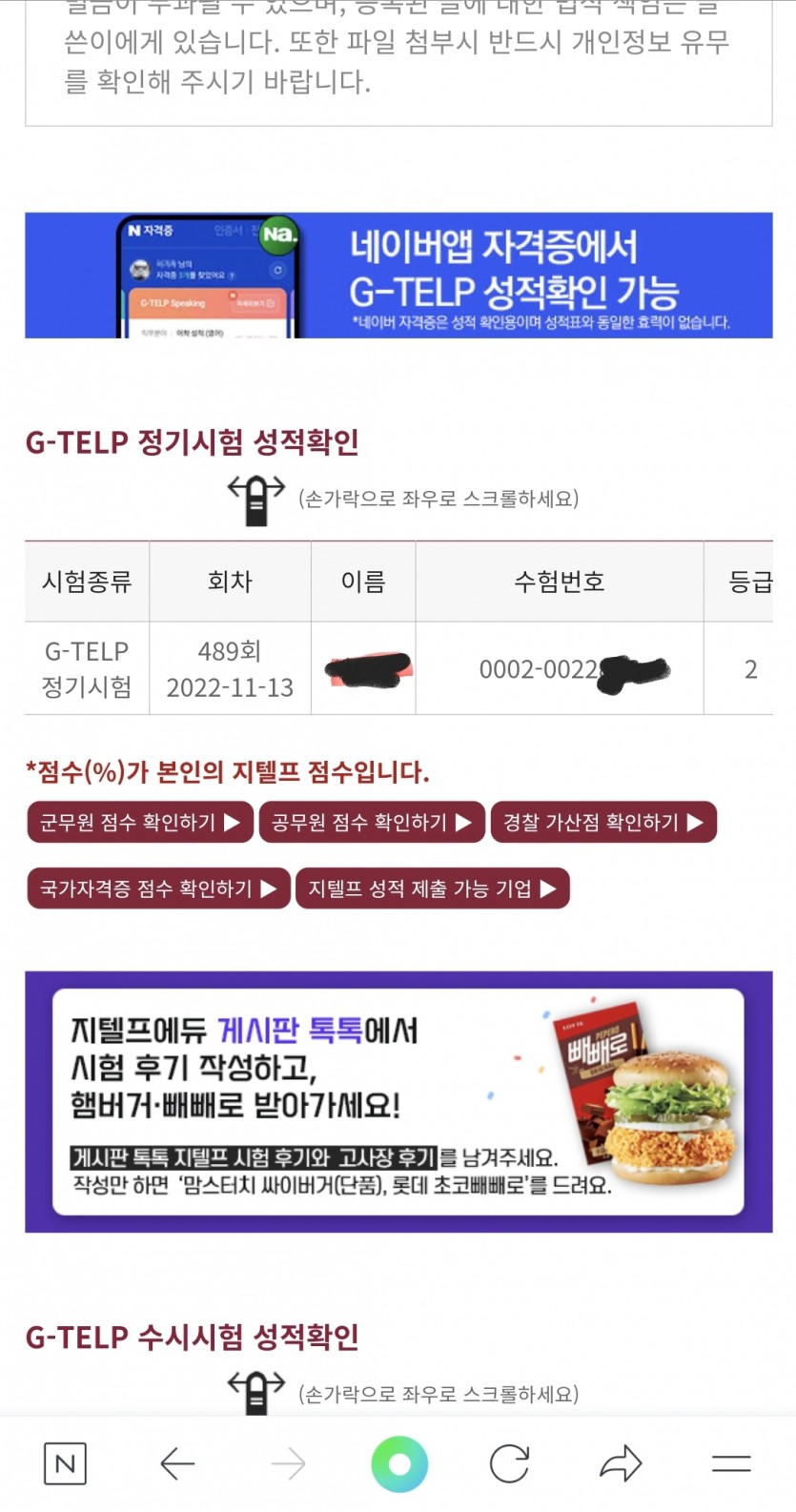
Task: Tap 군무원 점수 확인하기 button
Action: 140,822
